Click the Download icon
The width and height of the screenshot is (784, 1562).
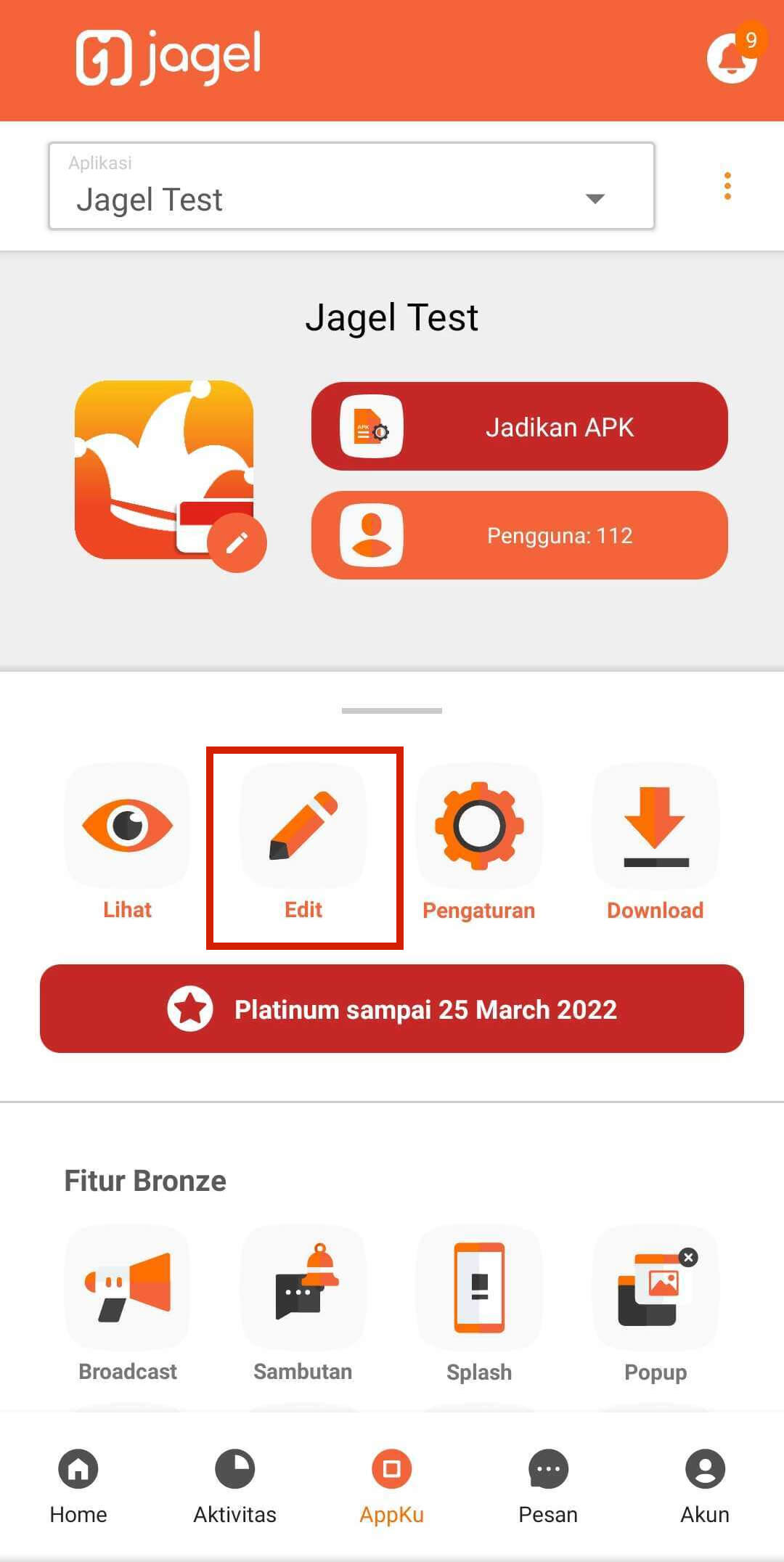(654, 826)
